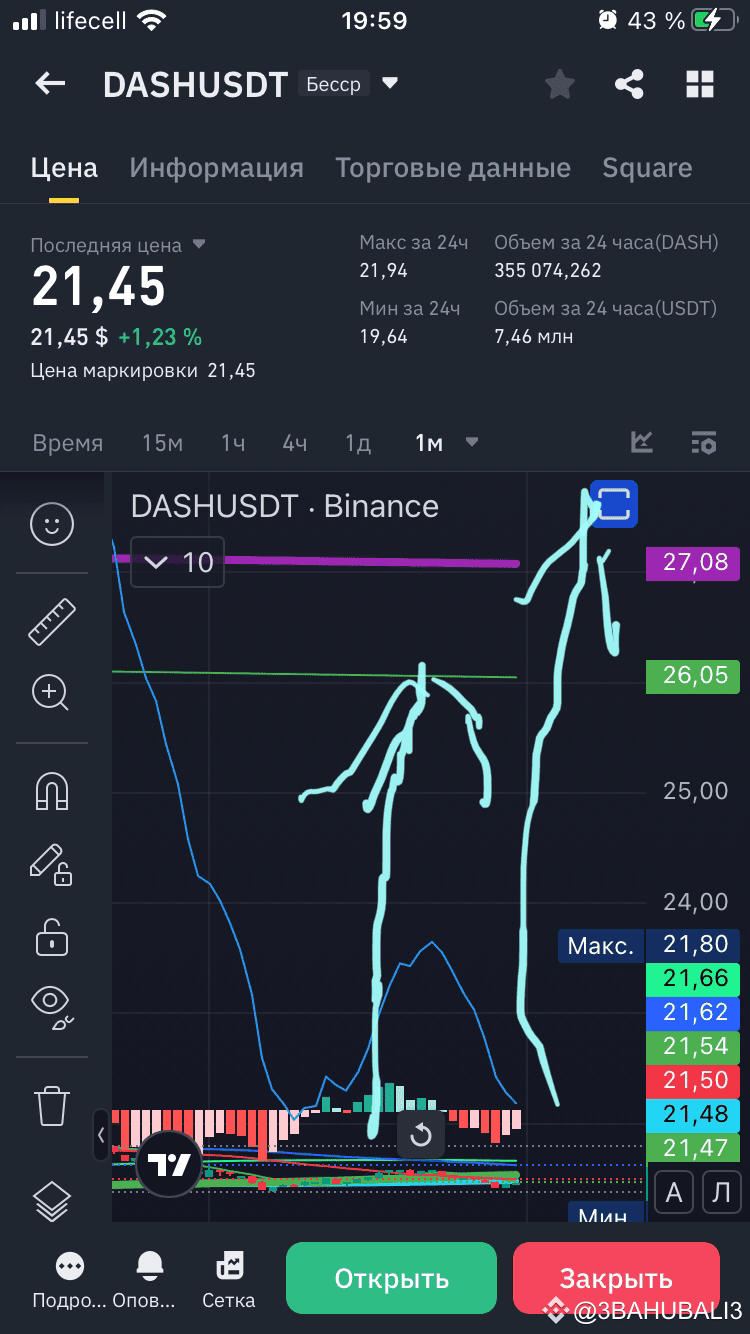
Task: Select the Ruler measurement tool
Action: pyautogui.click(x=52, y=620)
